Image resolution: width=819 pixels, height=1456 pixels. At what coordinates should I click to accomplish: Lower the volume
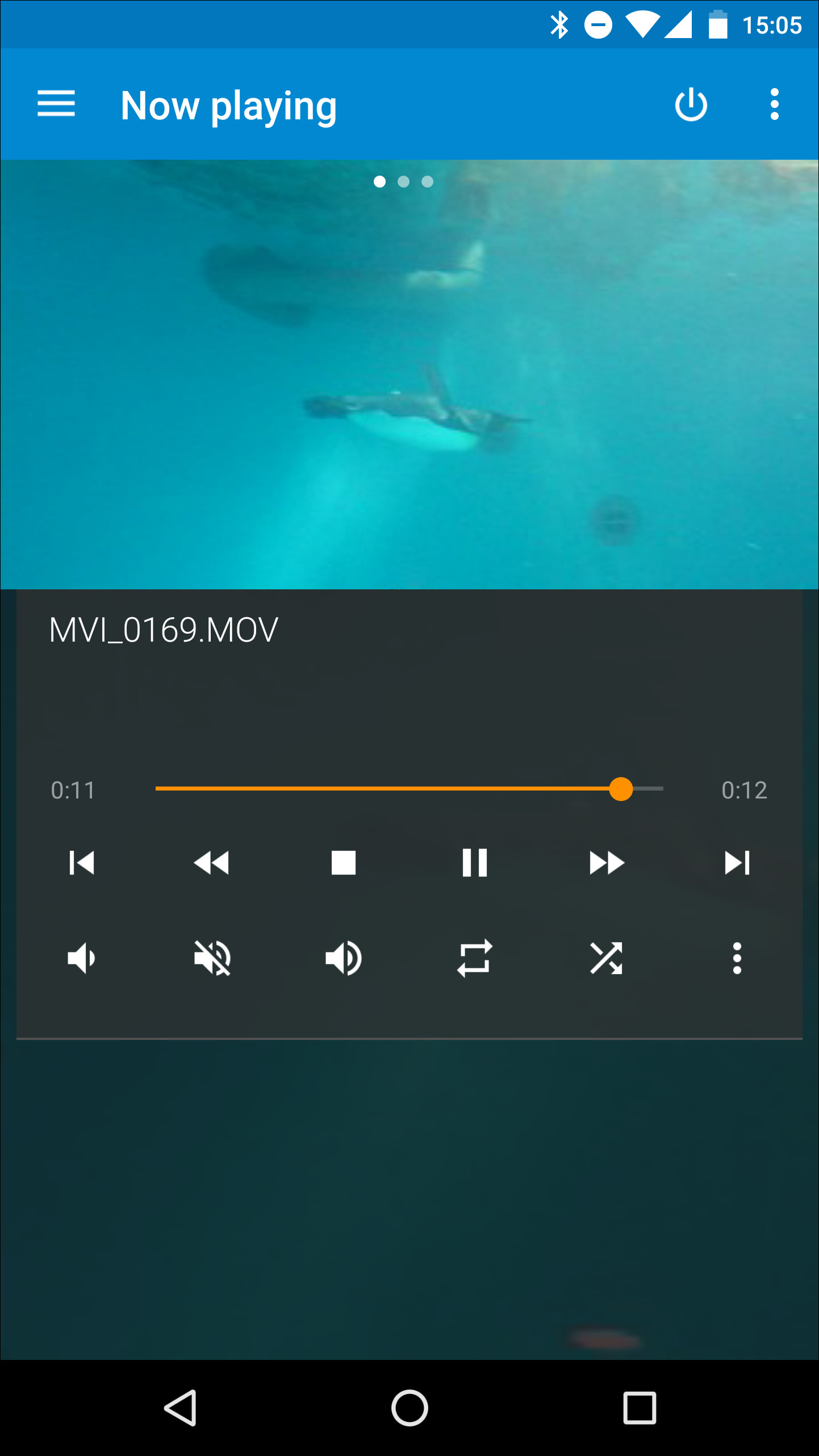click(81, 958)
